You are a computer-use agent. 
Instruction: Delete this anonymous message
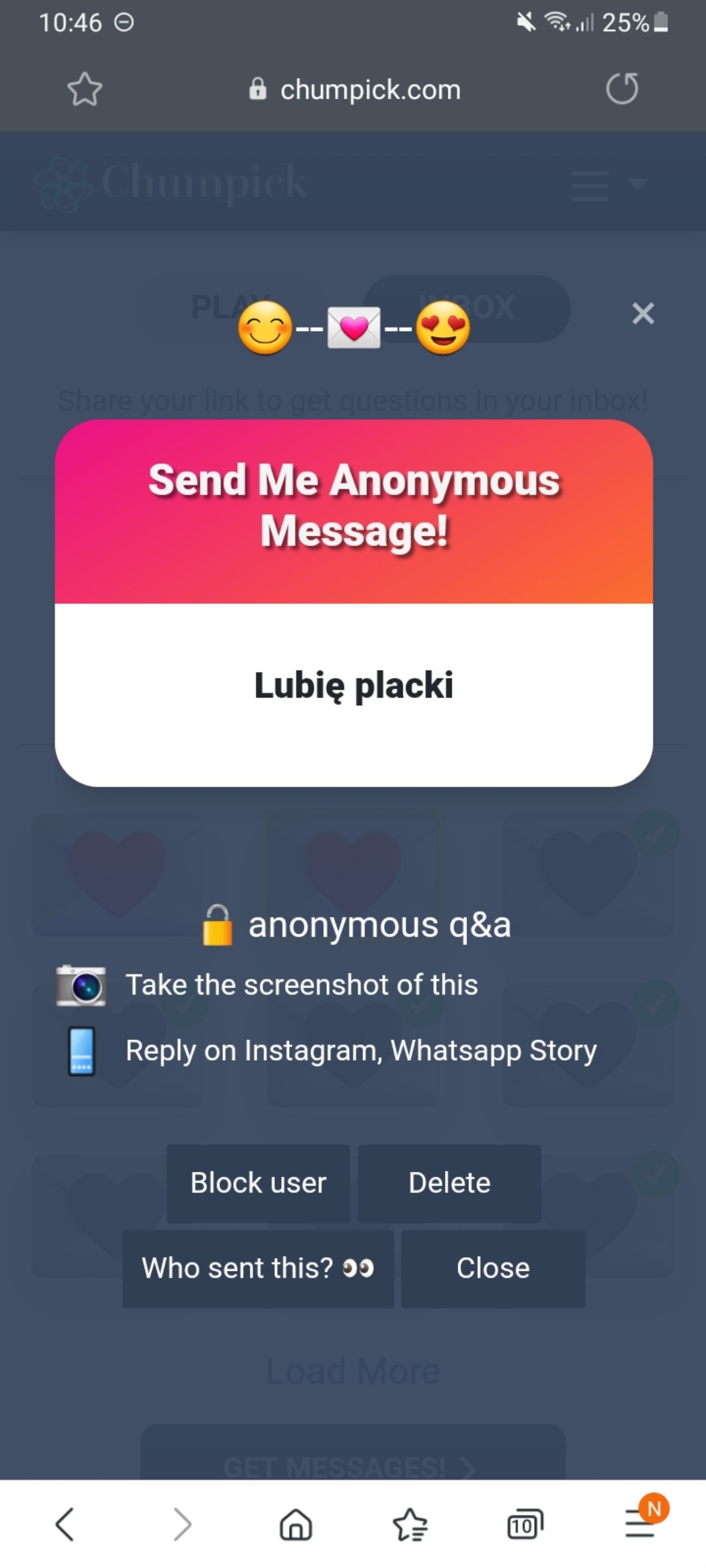click(x=449, y=1183)
